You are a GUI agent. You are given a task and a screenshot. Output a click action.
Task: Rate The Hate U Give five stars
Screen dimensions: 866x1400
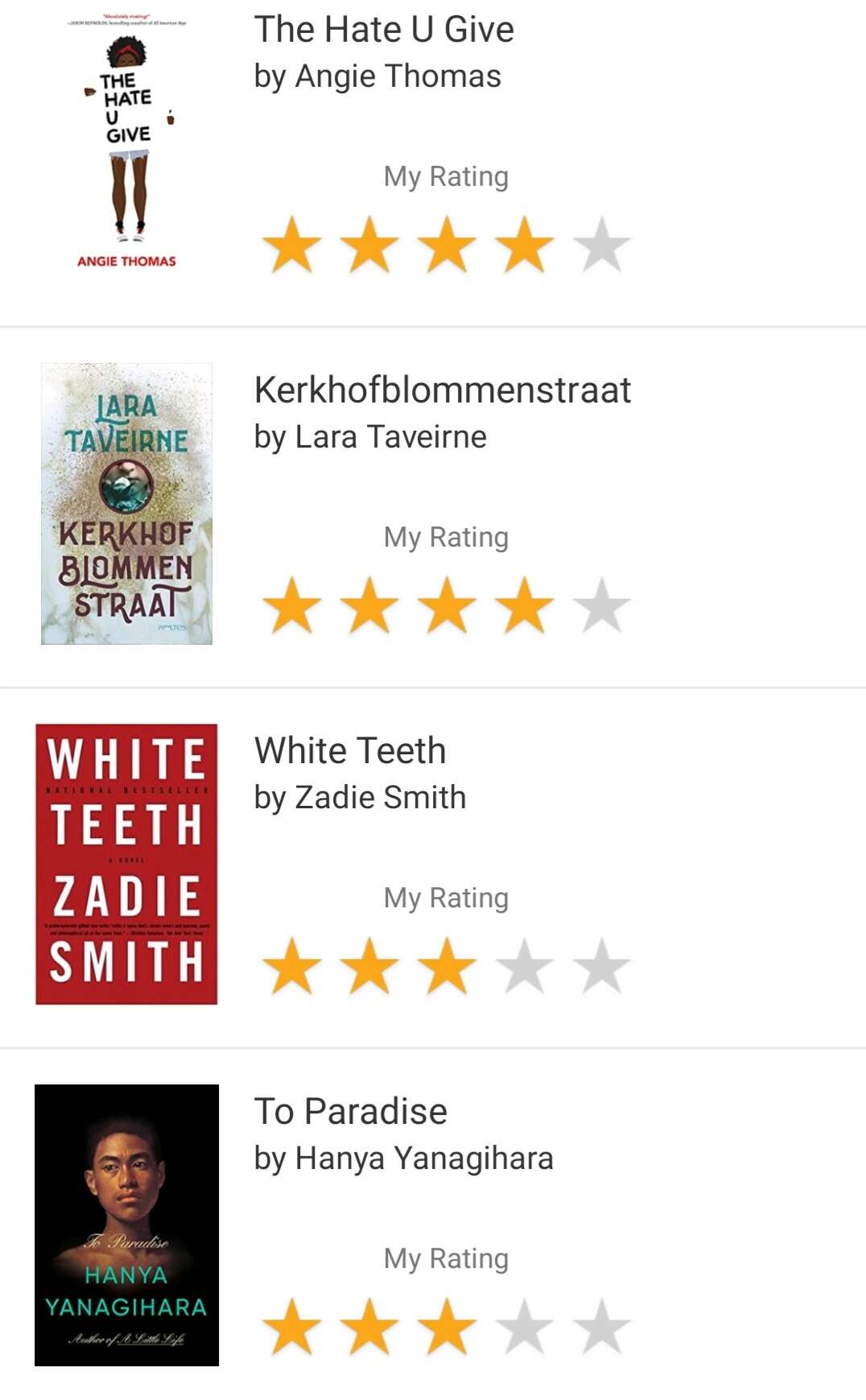[x=601, y=245]
